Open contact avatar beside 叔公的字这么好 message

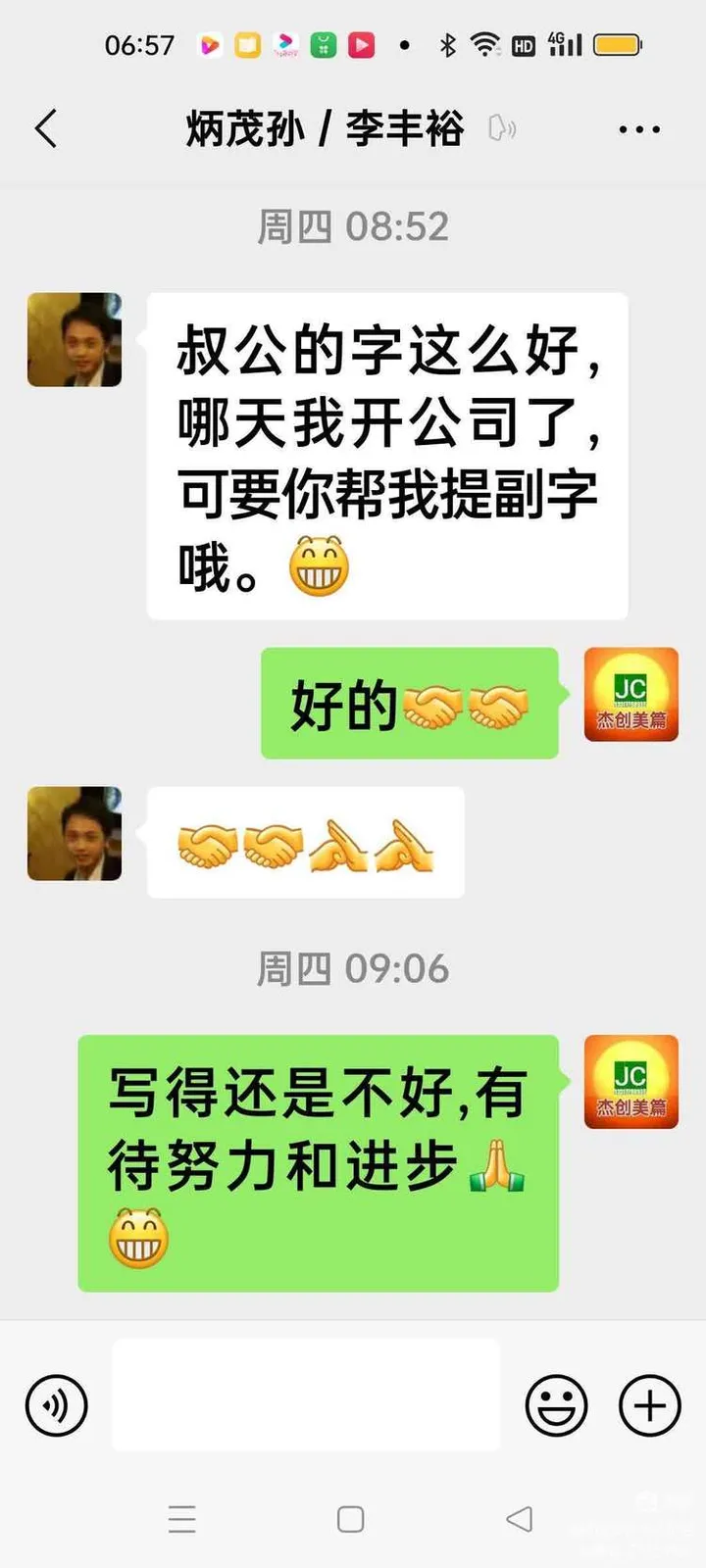click(x=75, y=339)
